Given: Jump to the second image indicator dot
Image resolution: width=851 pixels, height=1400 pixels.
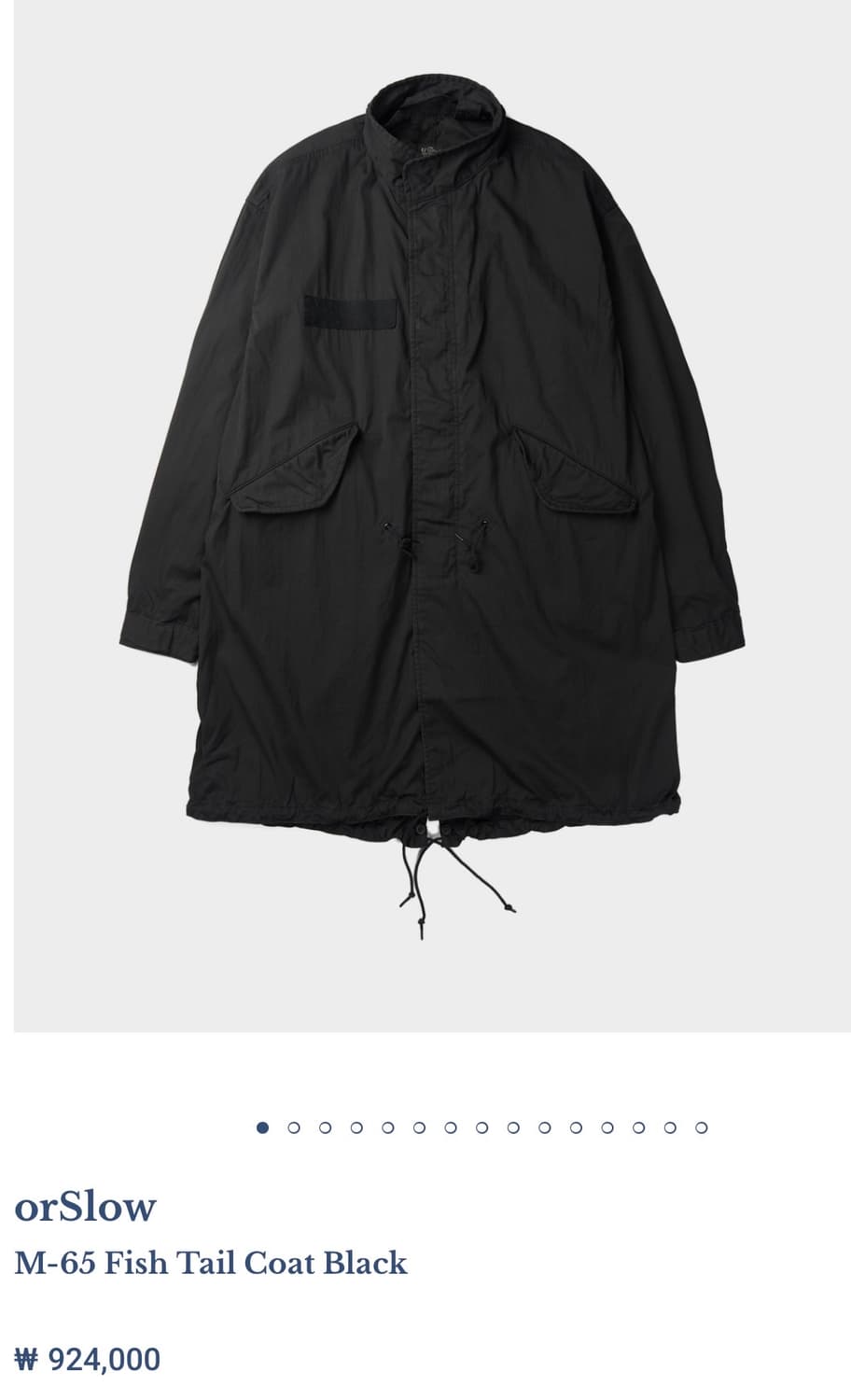Looking at the screenshot, I should (x=294, y=1127).
